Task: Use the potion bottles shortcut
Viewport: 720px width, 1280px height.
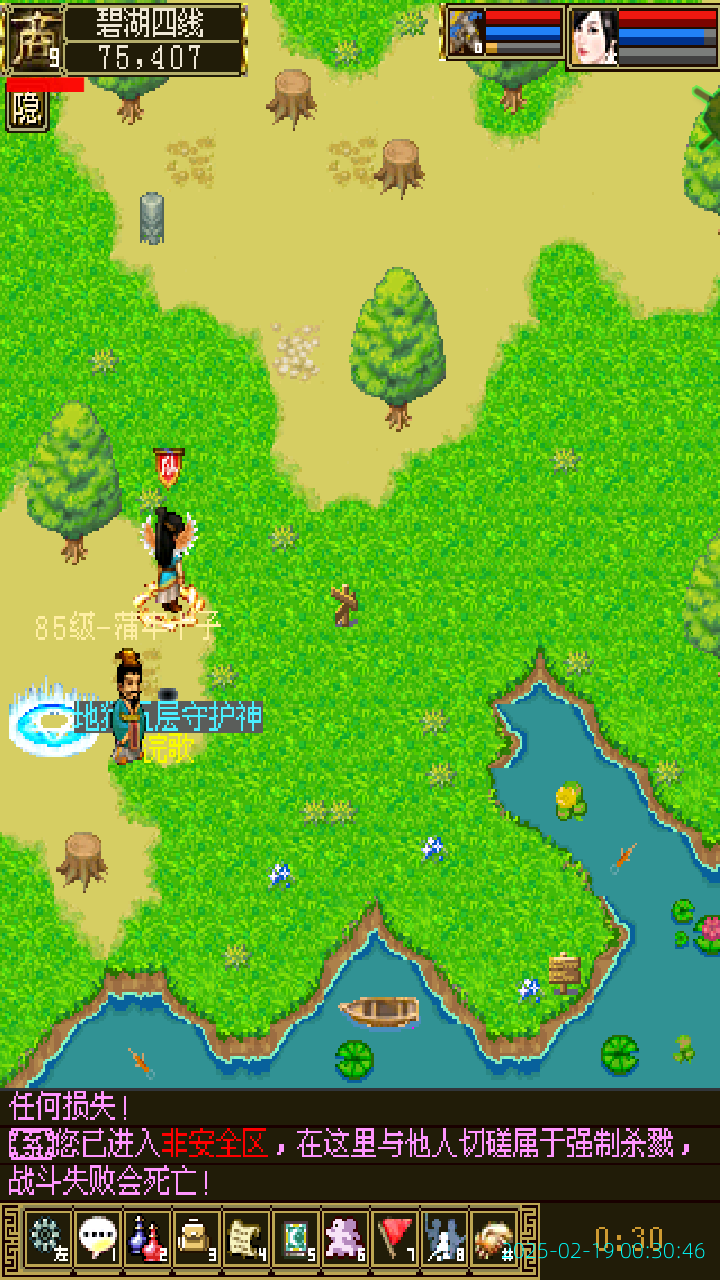Action: tap(147, 1238)
